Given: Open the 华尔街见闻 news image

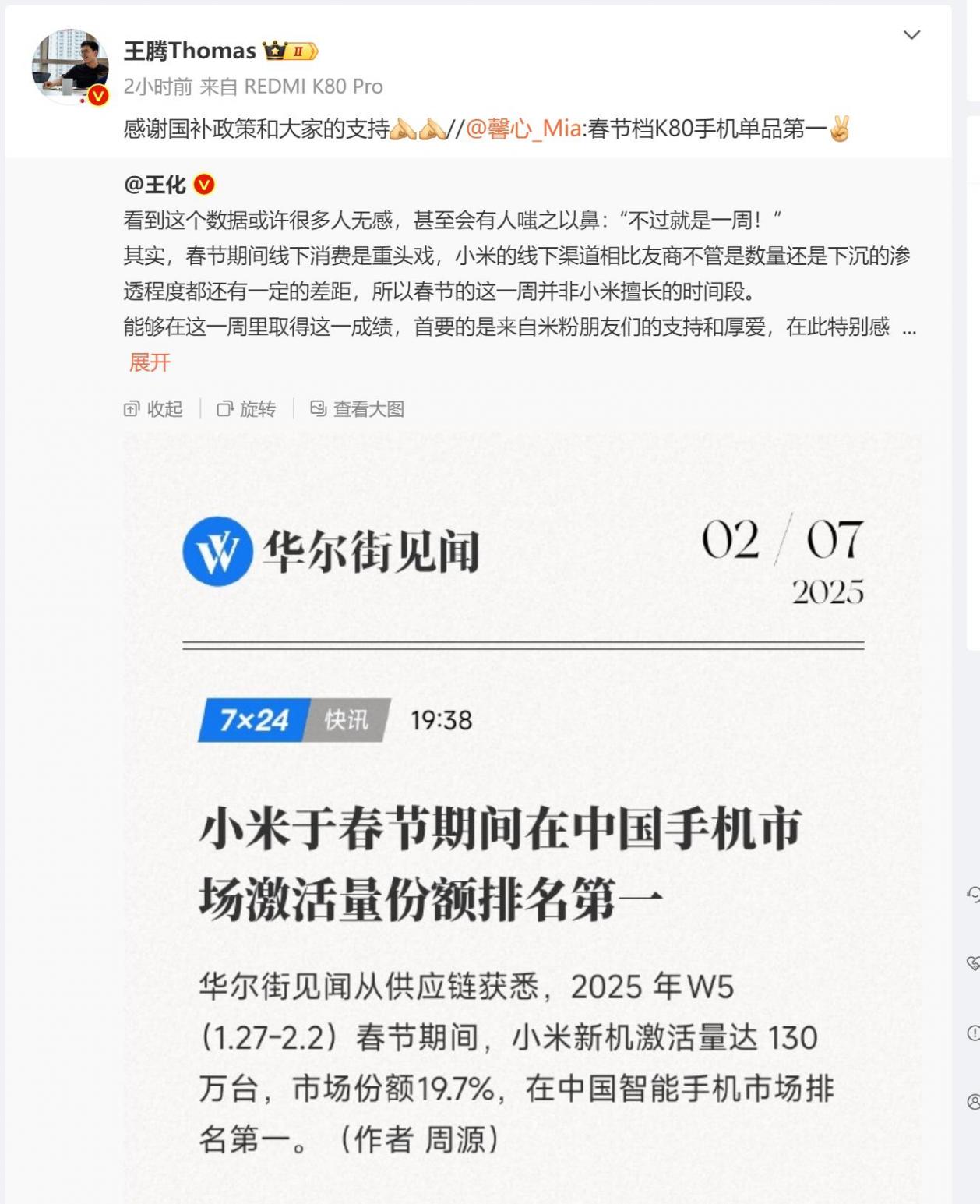Looking at the screenshot, I should [522, 818].
